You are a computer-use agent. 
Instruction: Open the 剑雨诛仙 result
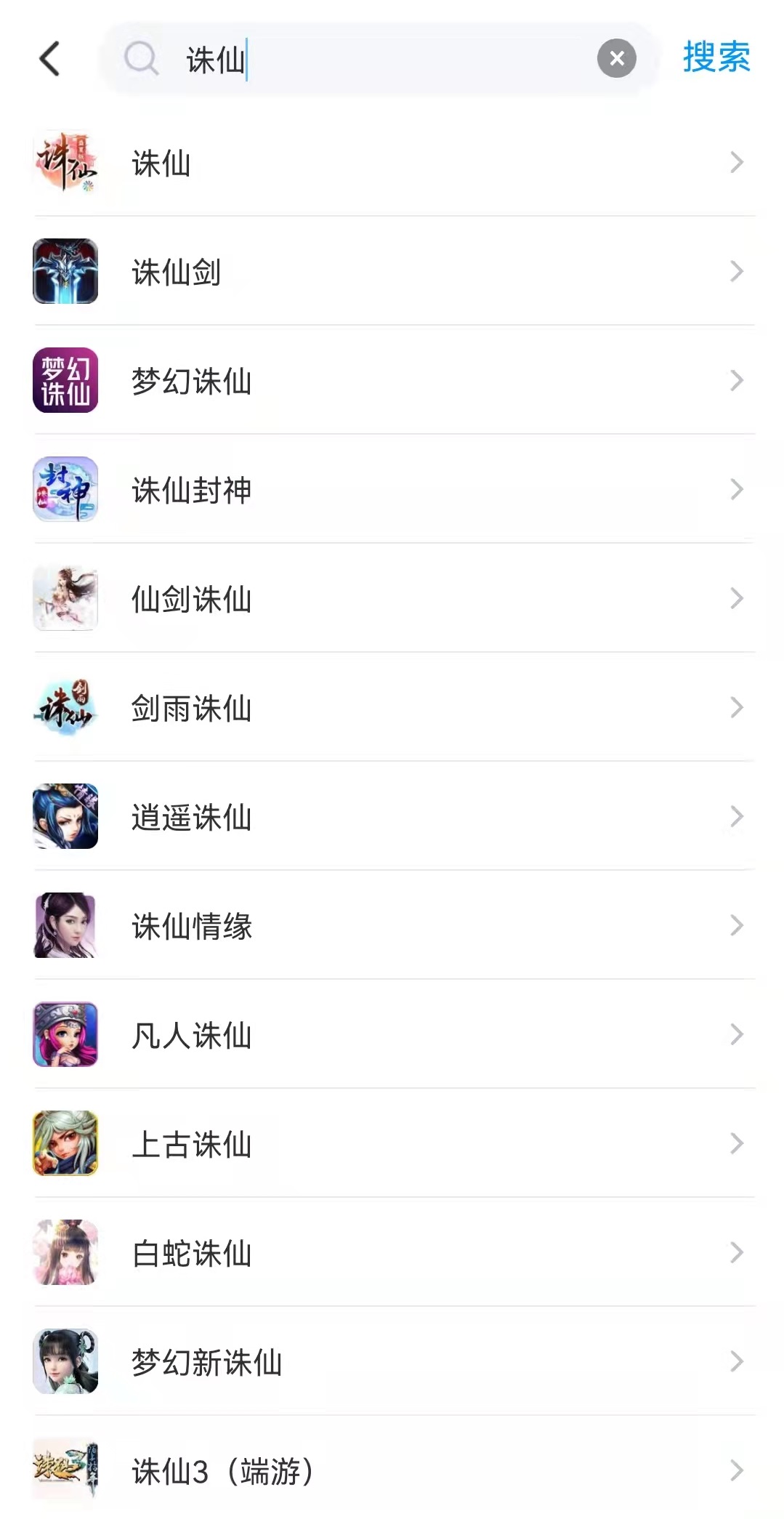tap(392, 708)
